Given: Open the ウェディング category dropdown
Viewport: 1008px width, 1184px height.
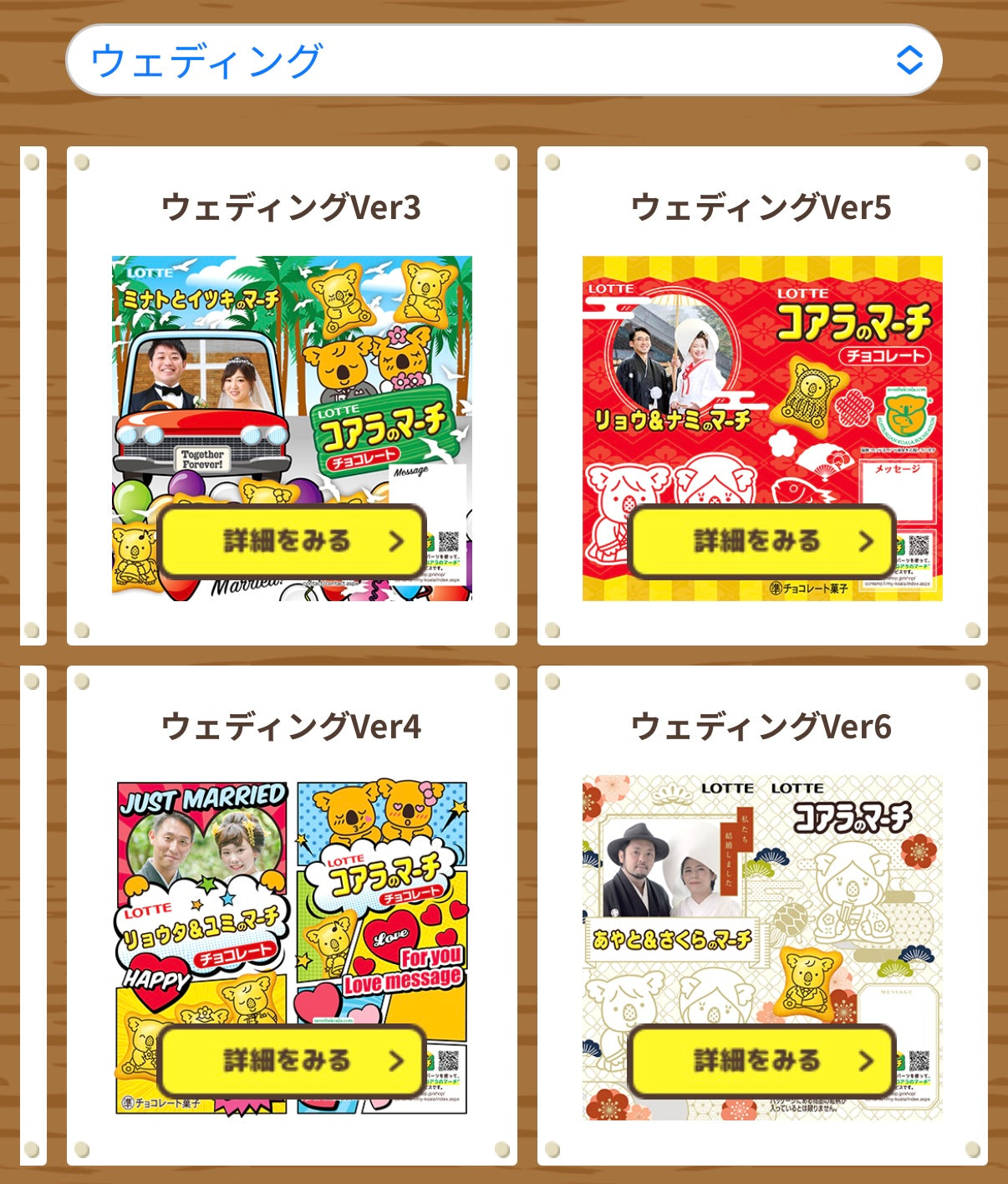Looking at the screenshot, I should [504, 60].
